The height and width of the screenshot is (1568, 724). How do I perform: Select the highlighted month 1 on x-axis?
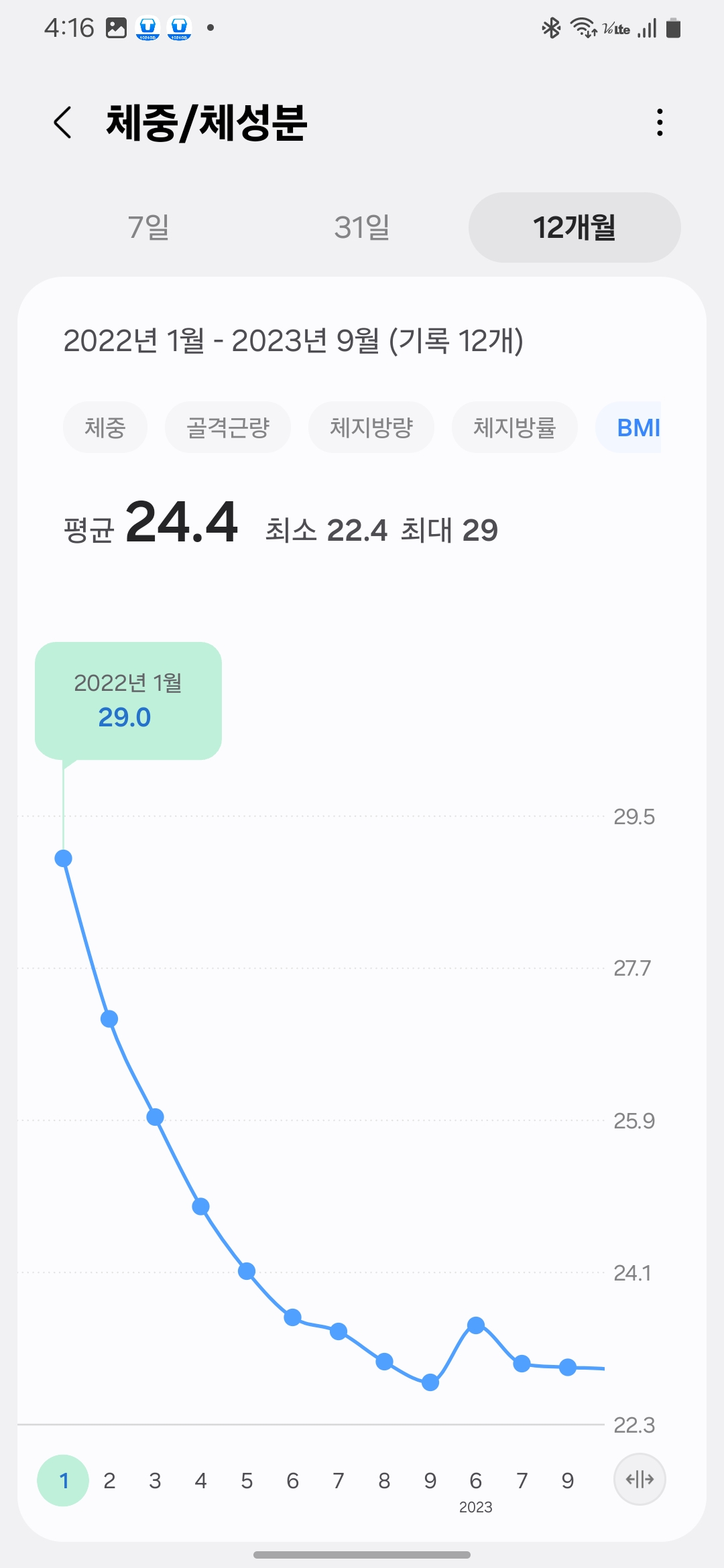click(x=63, y=1480)
